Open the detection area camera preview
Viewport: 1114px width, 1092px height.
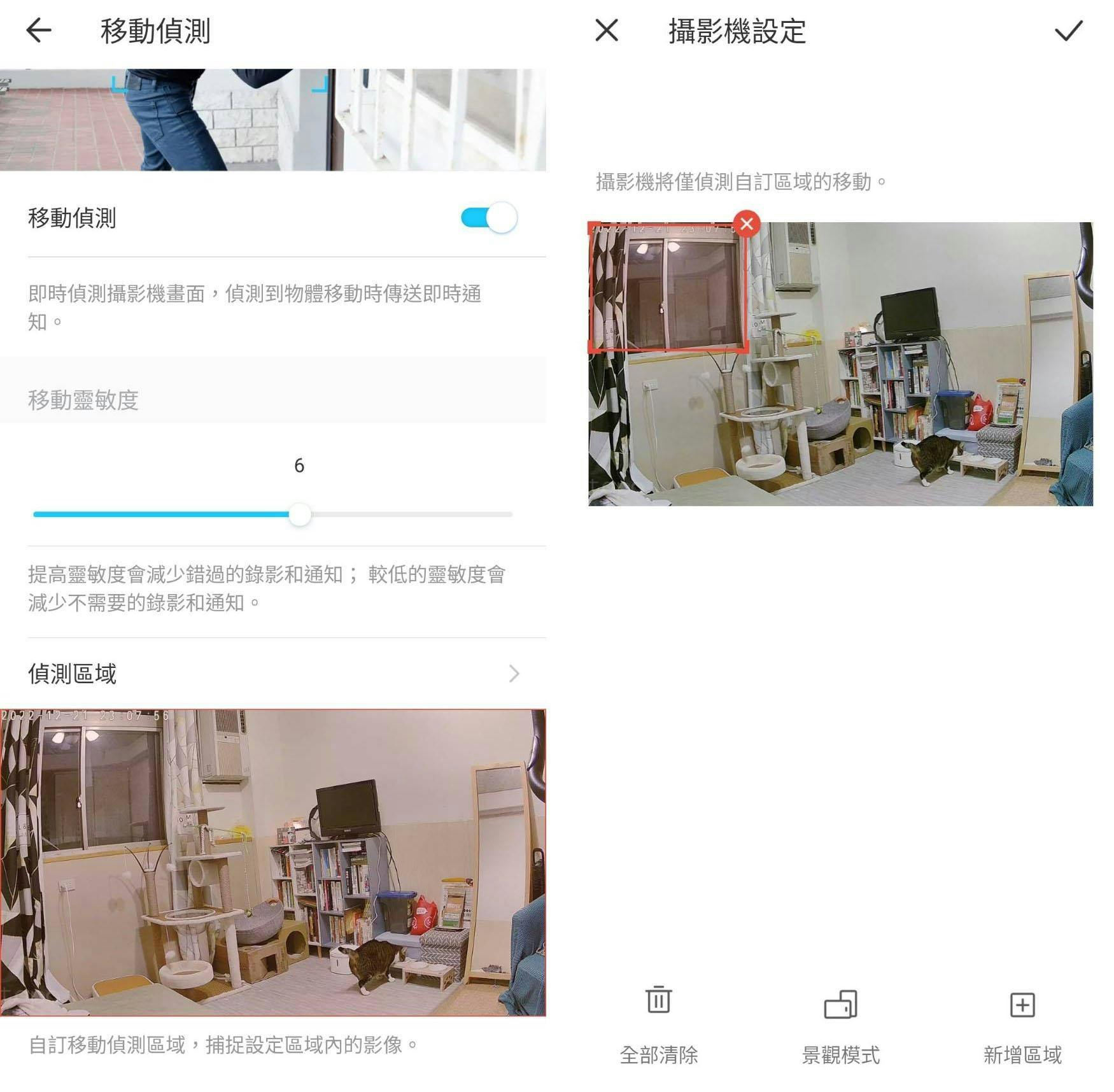(272, 862)
